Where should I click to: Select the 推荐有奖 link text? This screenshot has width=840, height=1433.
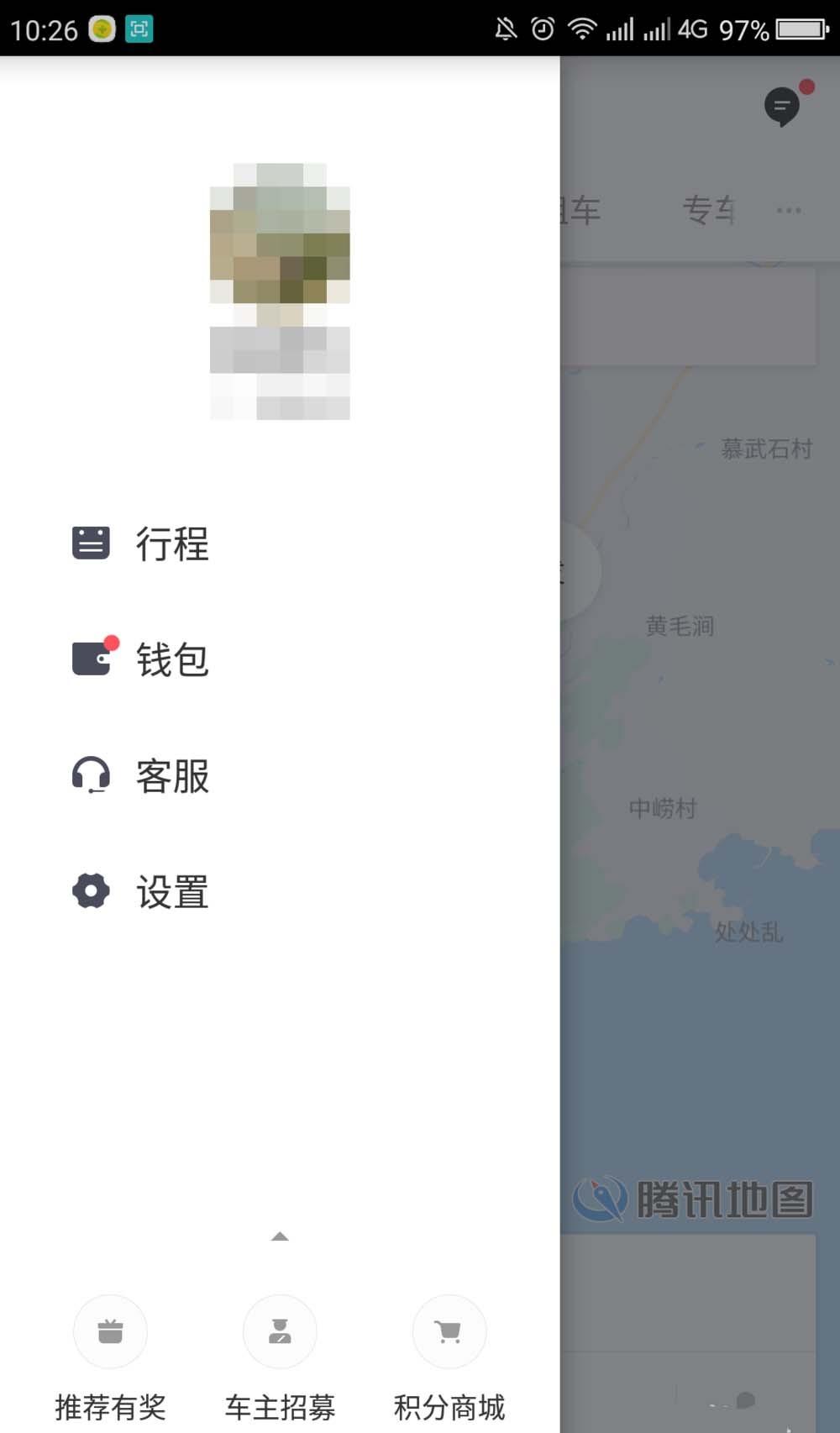[x=110, y=1404]
